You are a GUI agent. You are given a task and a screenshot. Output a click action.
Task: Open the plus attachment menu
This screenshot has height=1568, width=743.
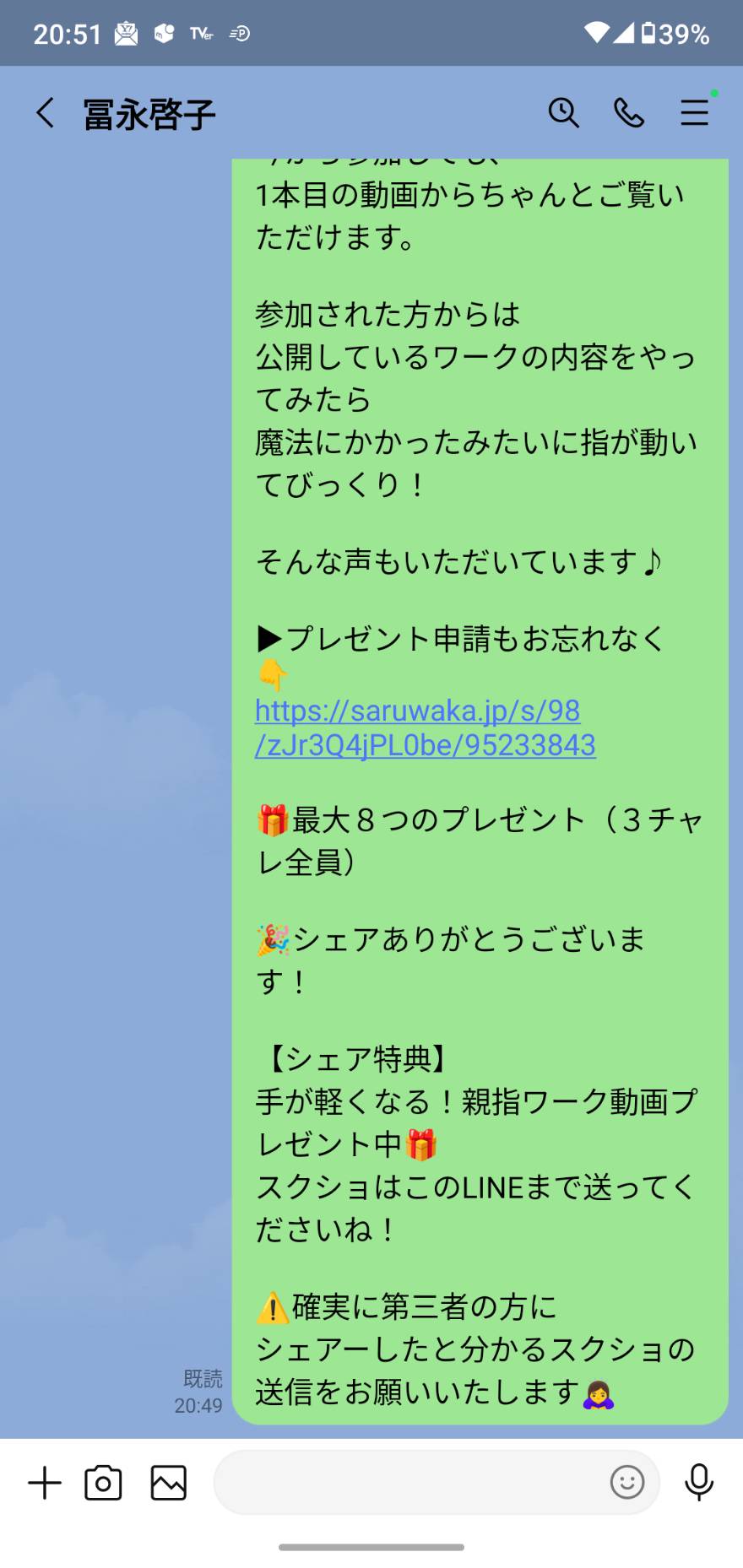pyautogui.click(x=45, y=1483)
